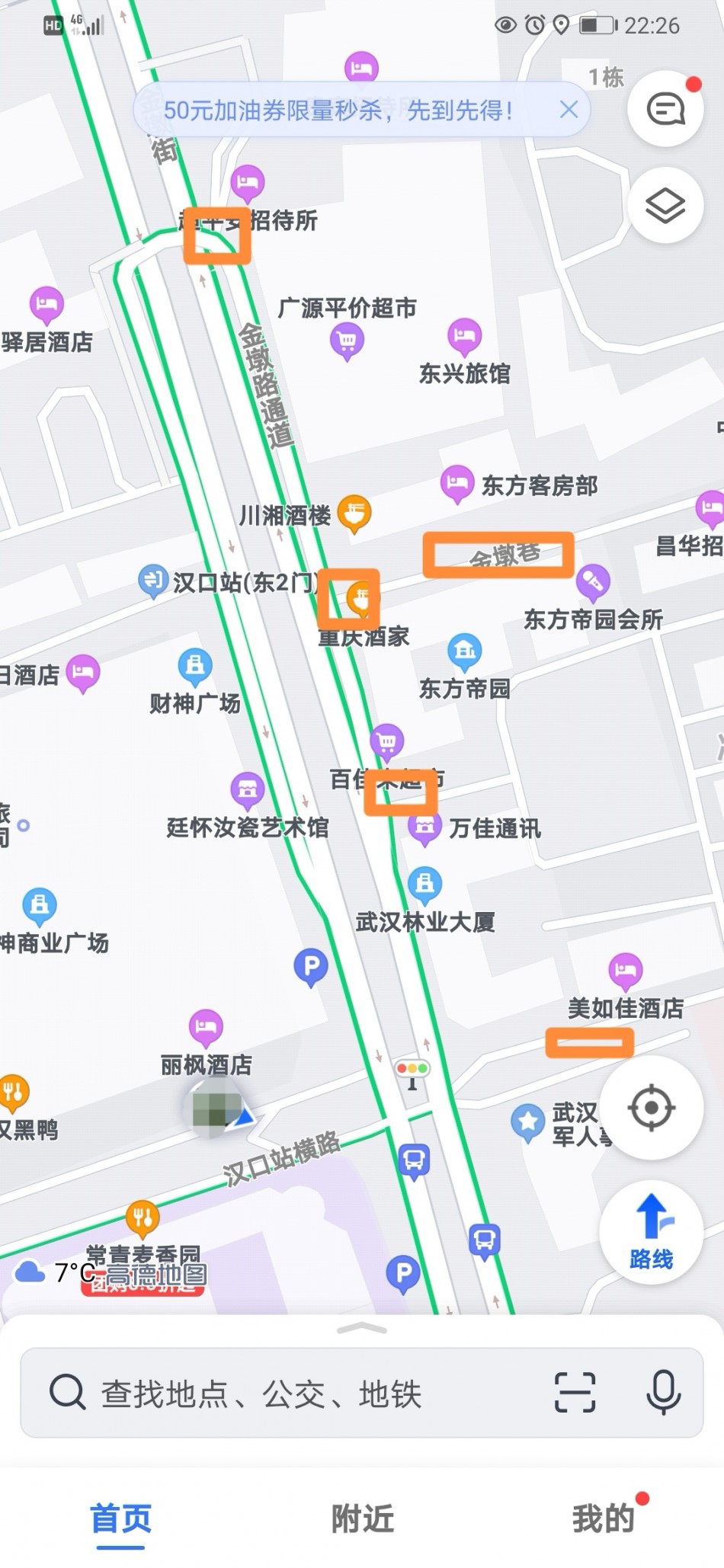Open the 广源平价超市 shop marker
The height and width of the screenshot is (1568, 724).
click(347, 340)
